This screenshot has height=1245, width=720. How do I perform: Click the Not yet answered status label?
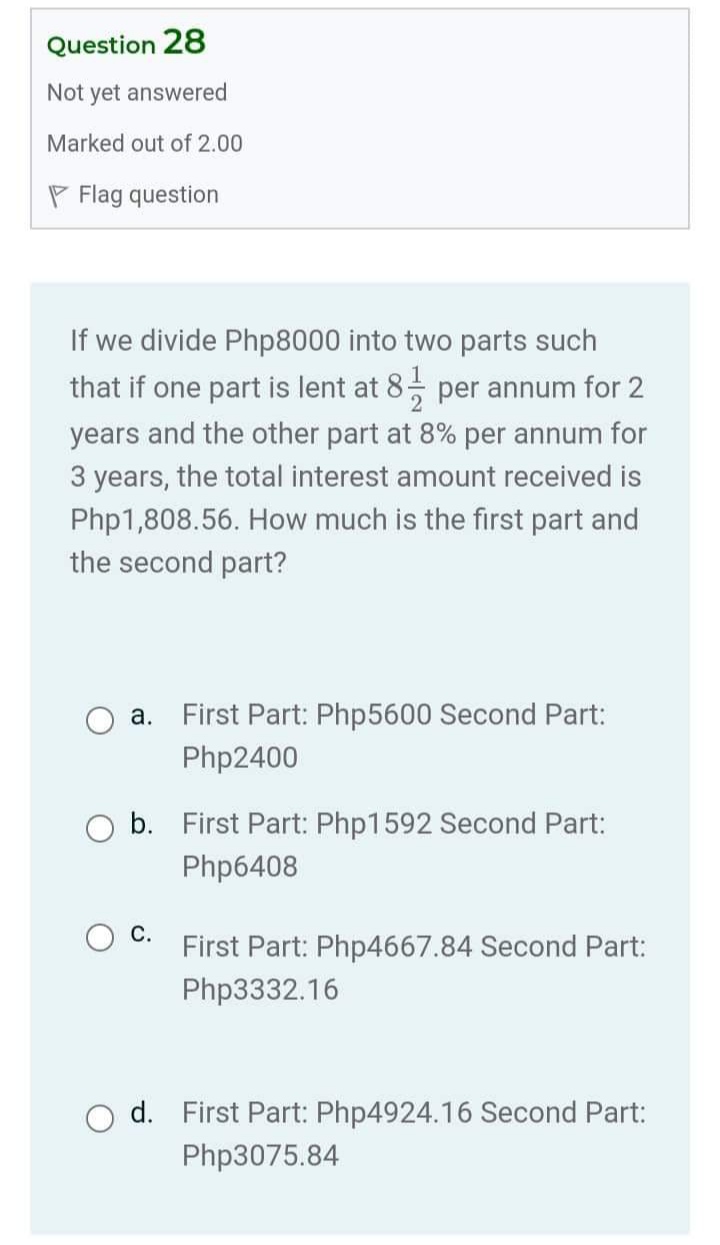(x=136, y=93)
